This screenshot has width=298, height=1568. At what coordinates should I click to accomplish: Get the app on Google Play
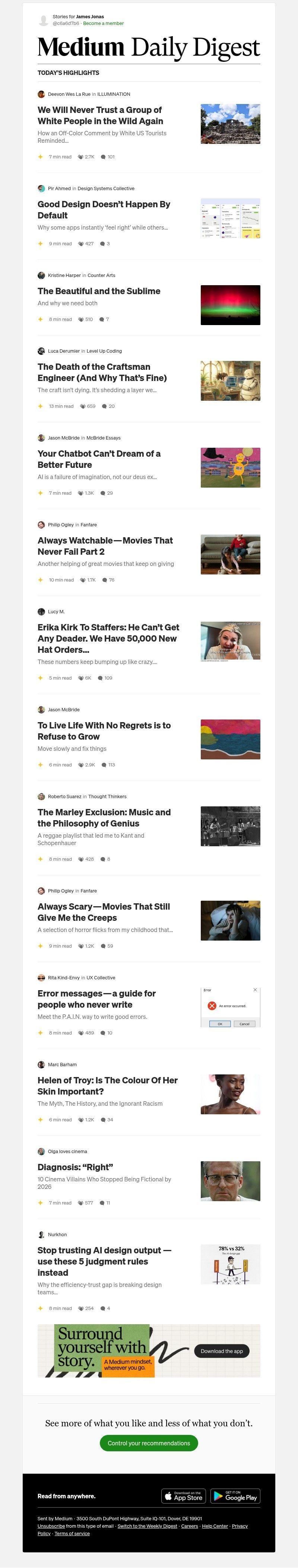(235, 1496)
